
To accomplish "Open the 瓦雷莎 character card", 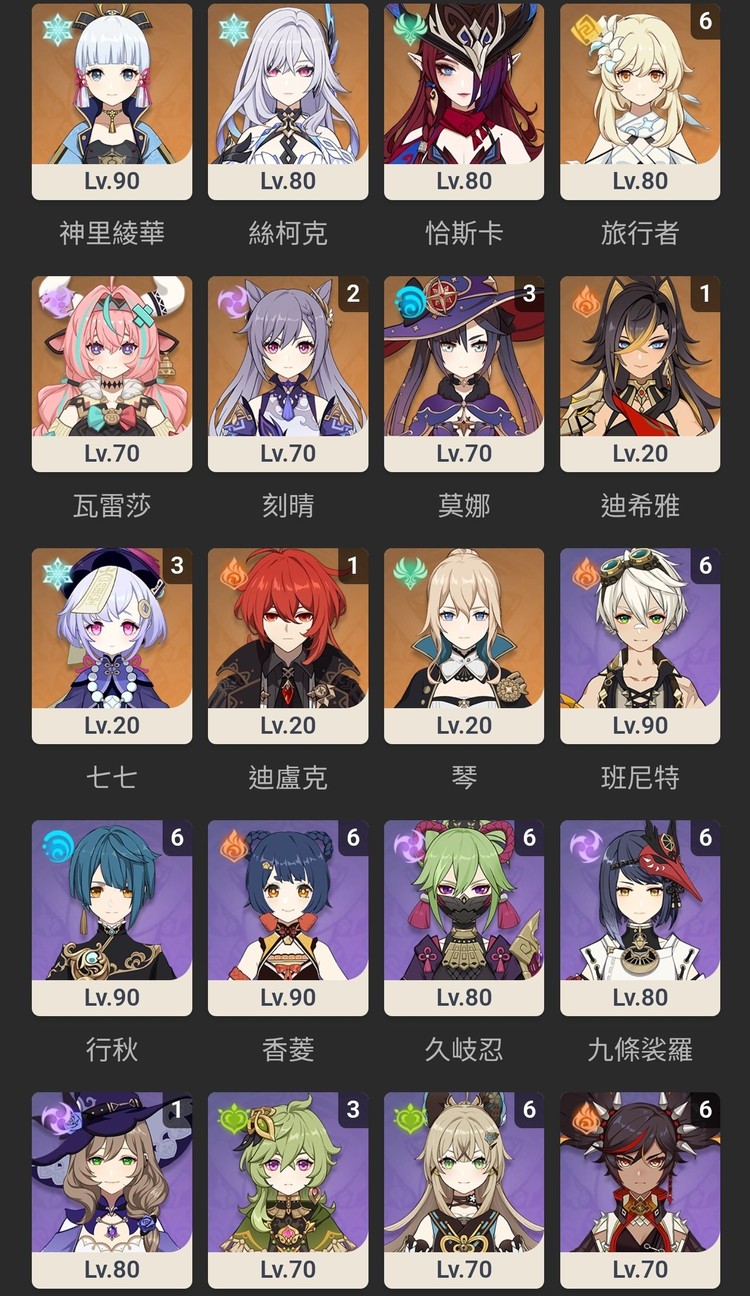I will pyautogui.click(x=112, y=373).
